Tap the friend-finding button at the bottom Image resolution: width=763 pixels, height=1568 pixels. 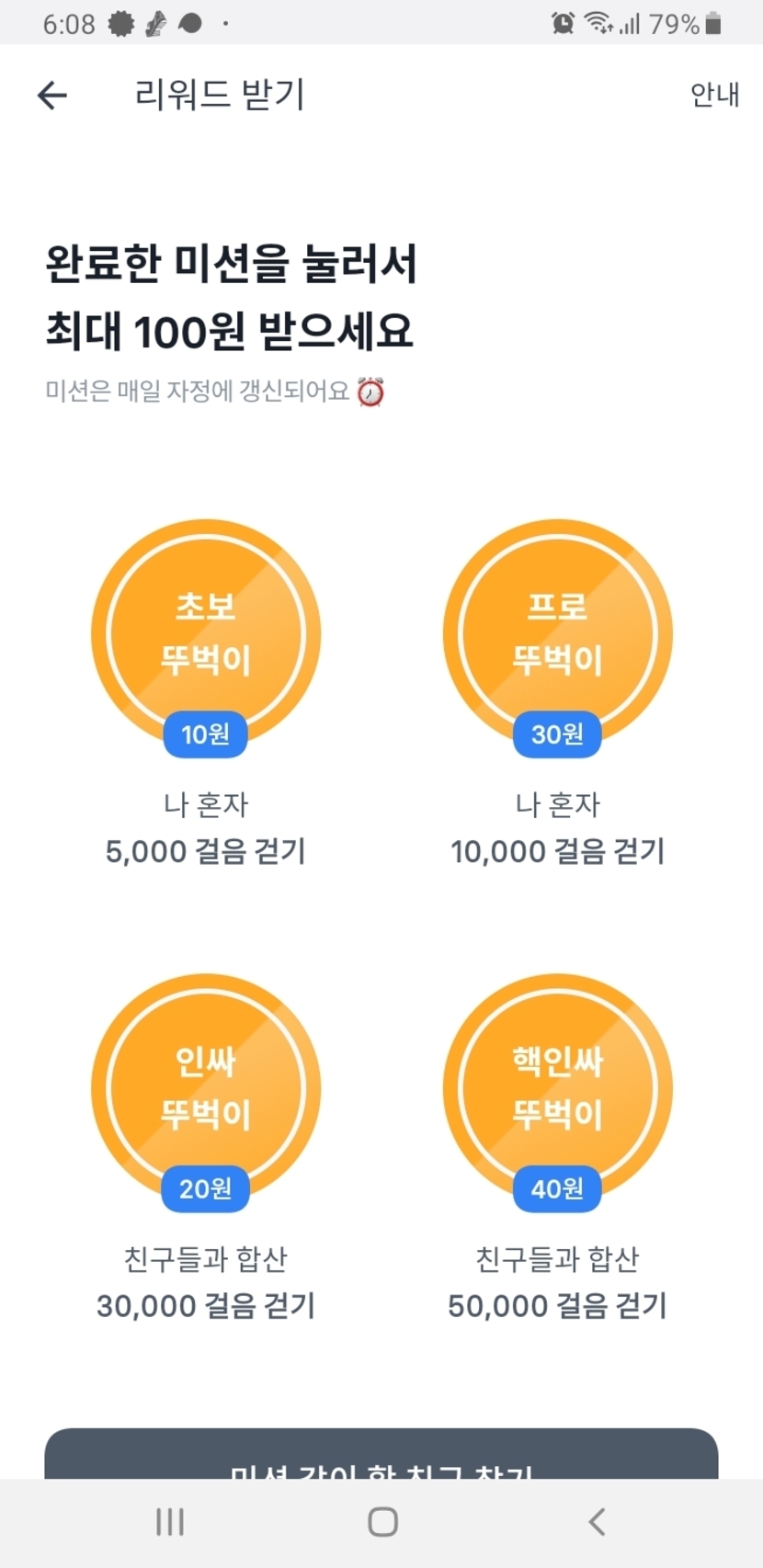[381, 1456]
